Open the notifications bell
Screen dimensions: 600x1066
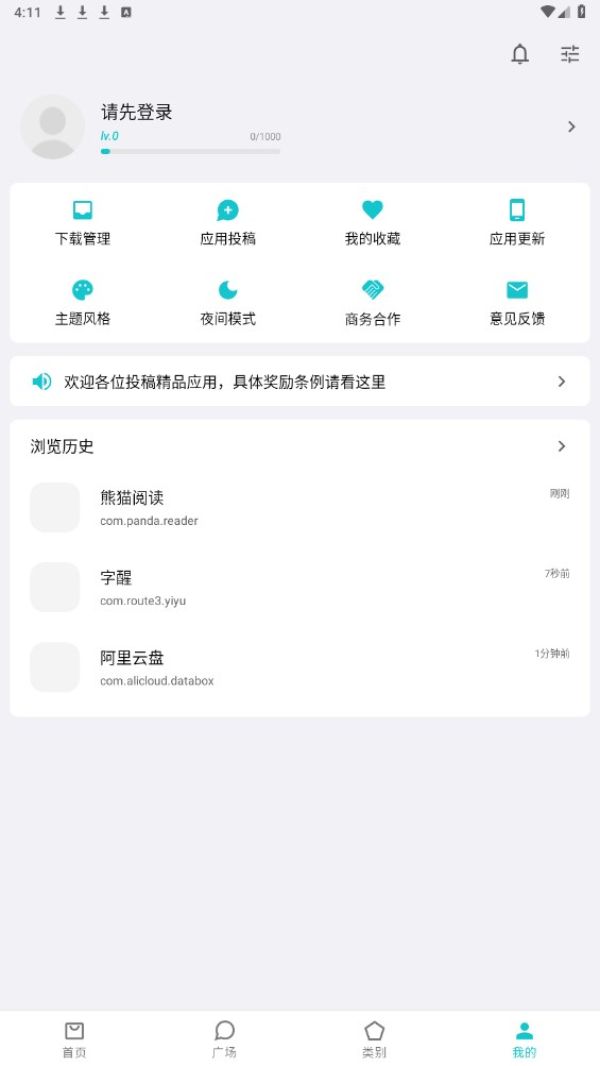point(520,55)
